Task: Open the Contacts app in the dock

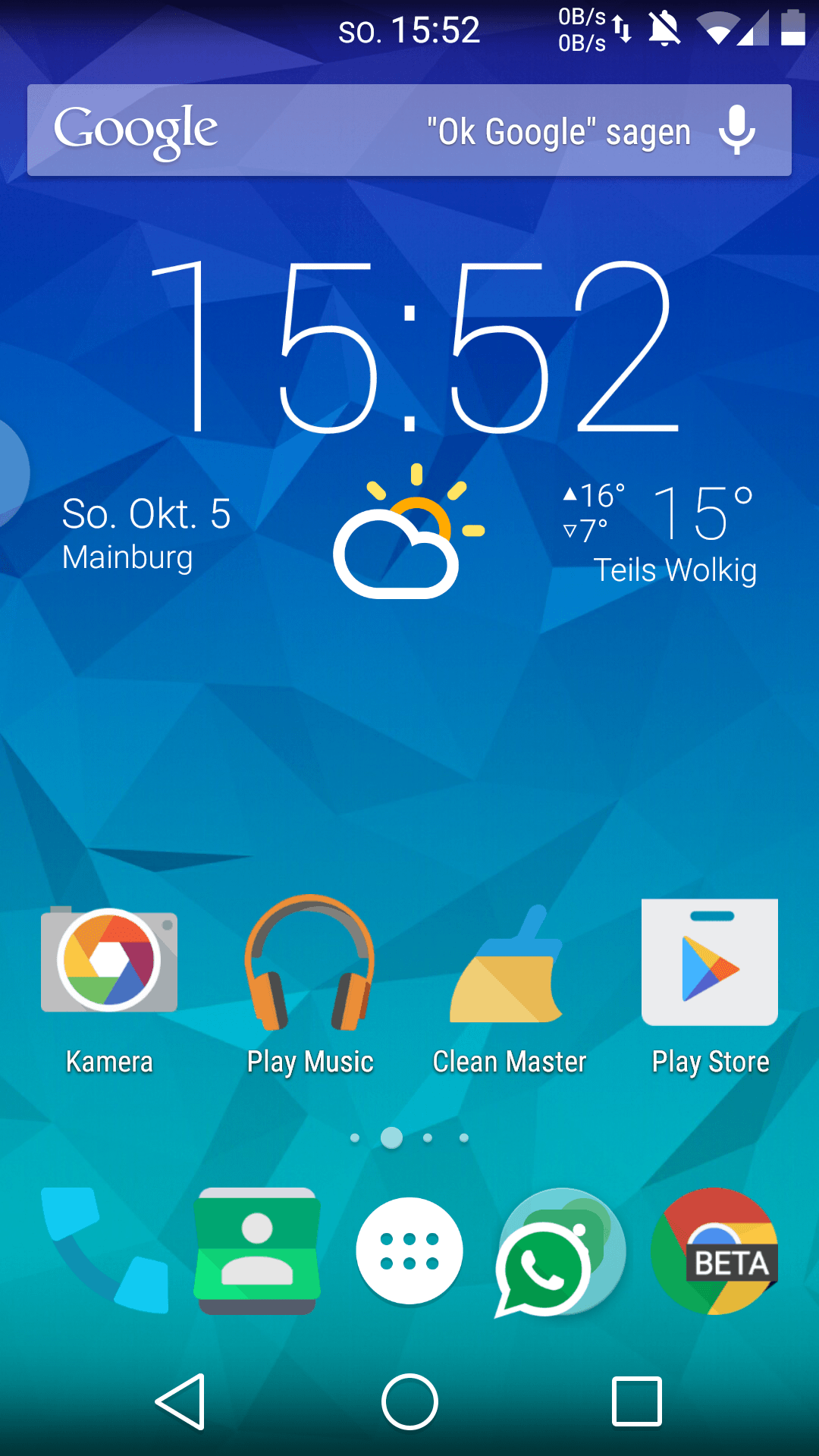Action: [257, 1251]
